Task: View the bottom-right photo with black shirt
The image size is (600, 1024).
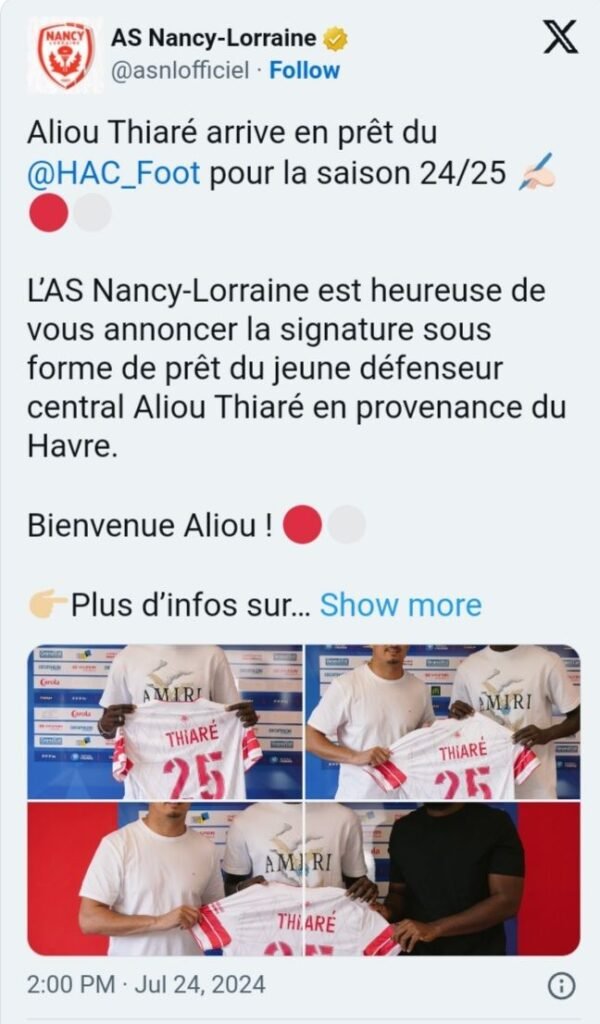Action: coord(443,879)
